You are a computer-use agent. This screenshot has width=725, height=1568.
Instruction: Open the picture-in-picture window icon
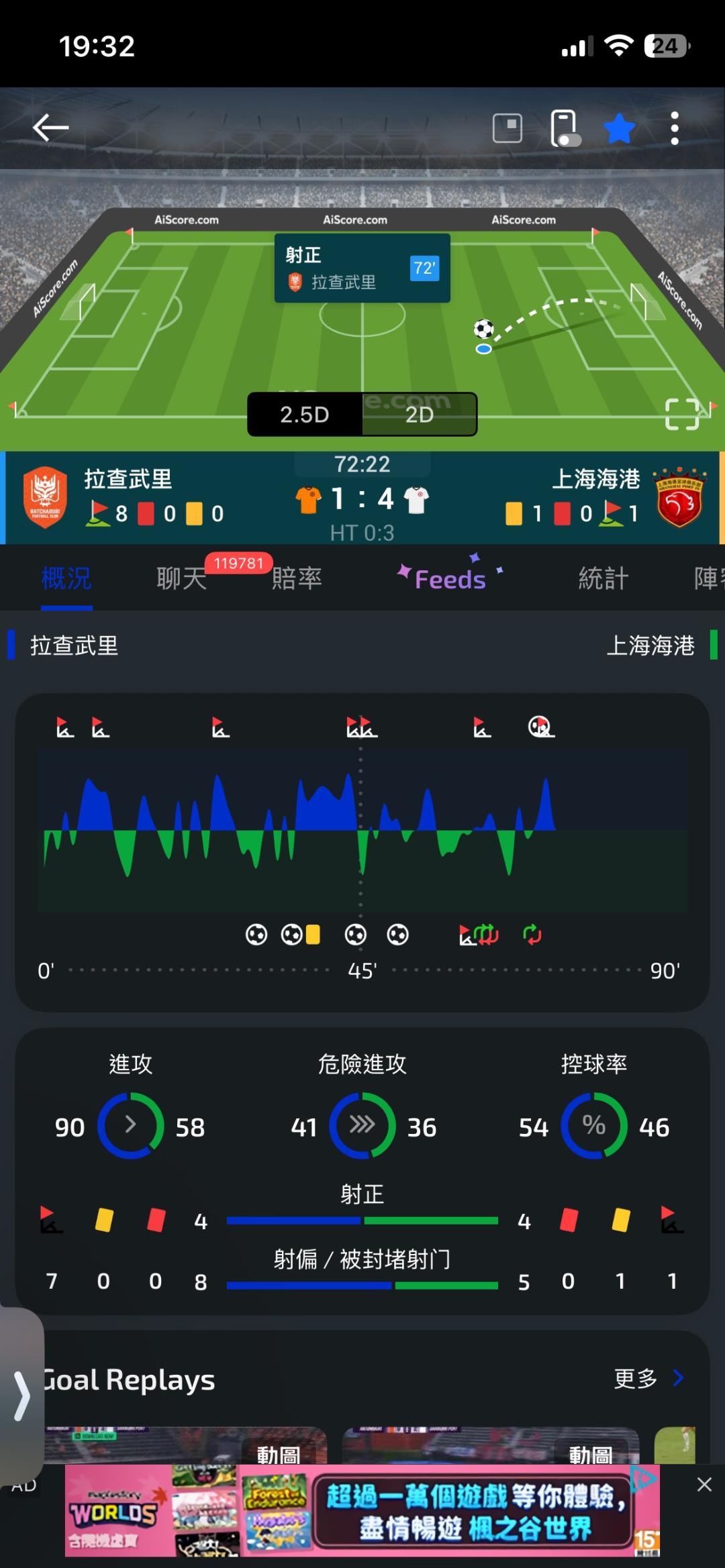coord(507,127)
